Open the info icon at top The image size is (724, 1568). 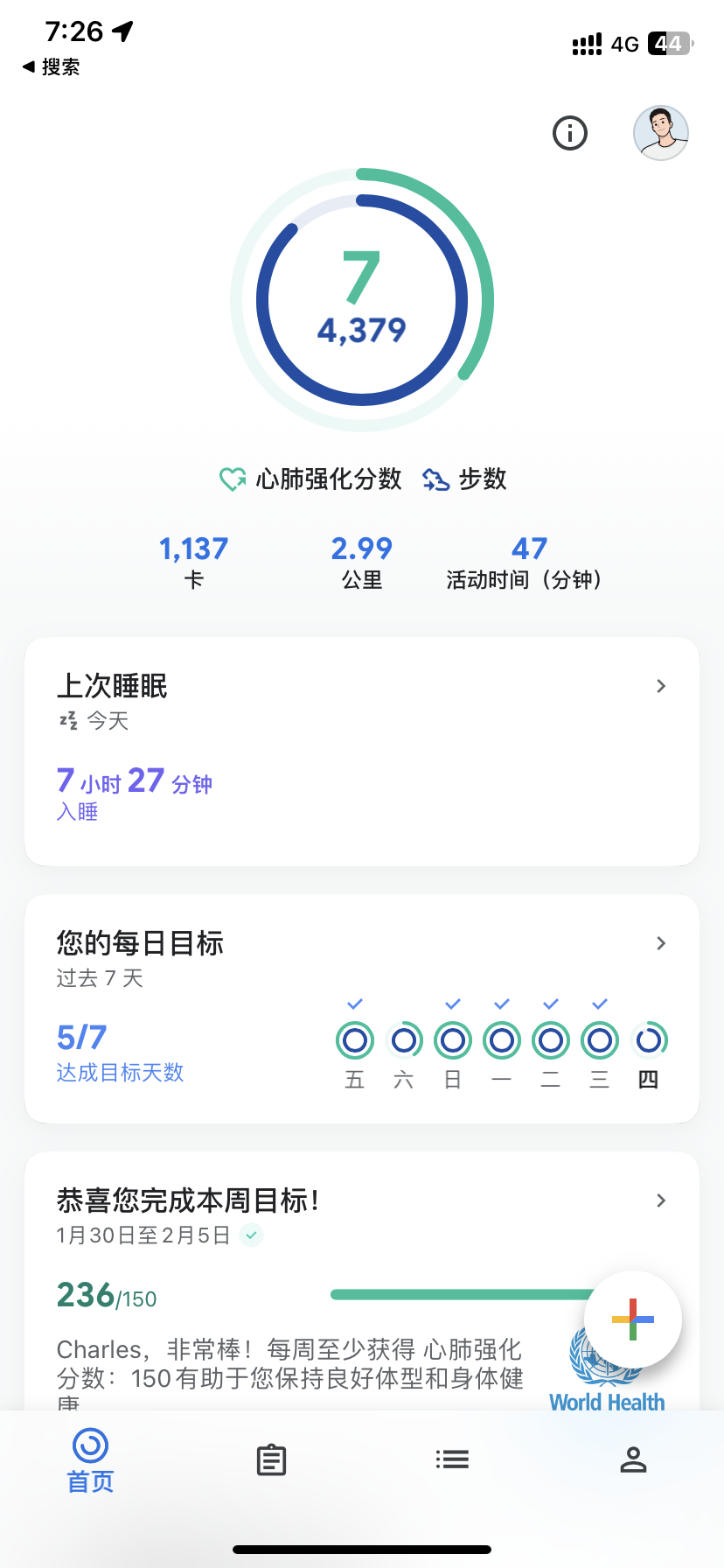pos(570,133)
